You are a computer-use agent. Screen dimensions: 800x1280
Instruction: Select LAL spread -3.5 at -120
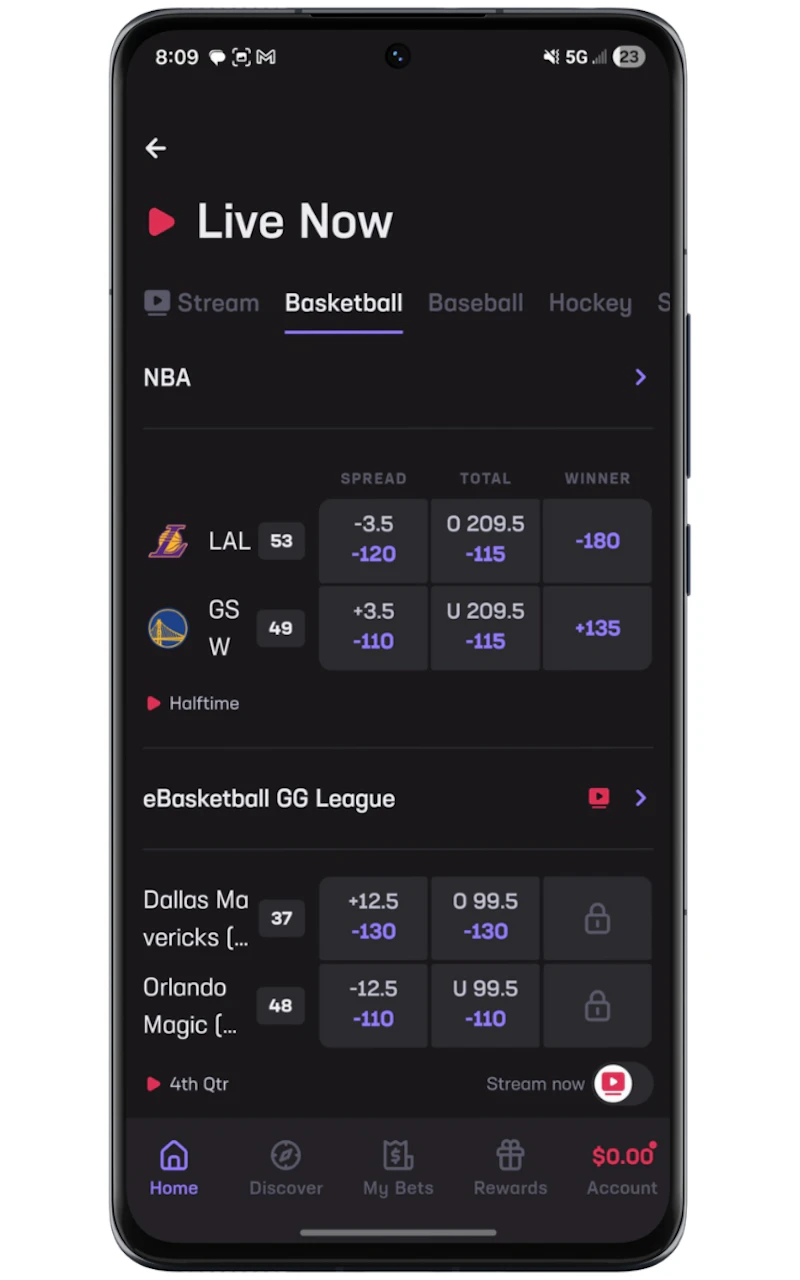coord(373,540)
